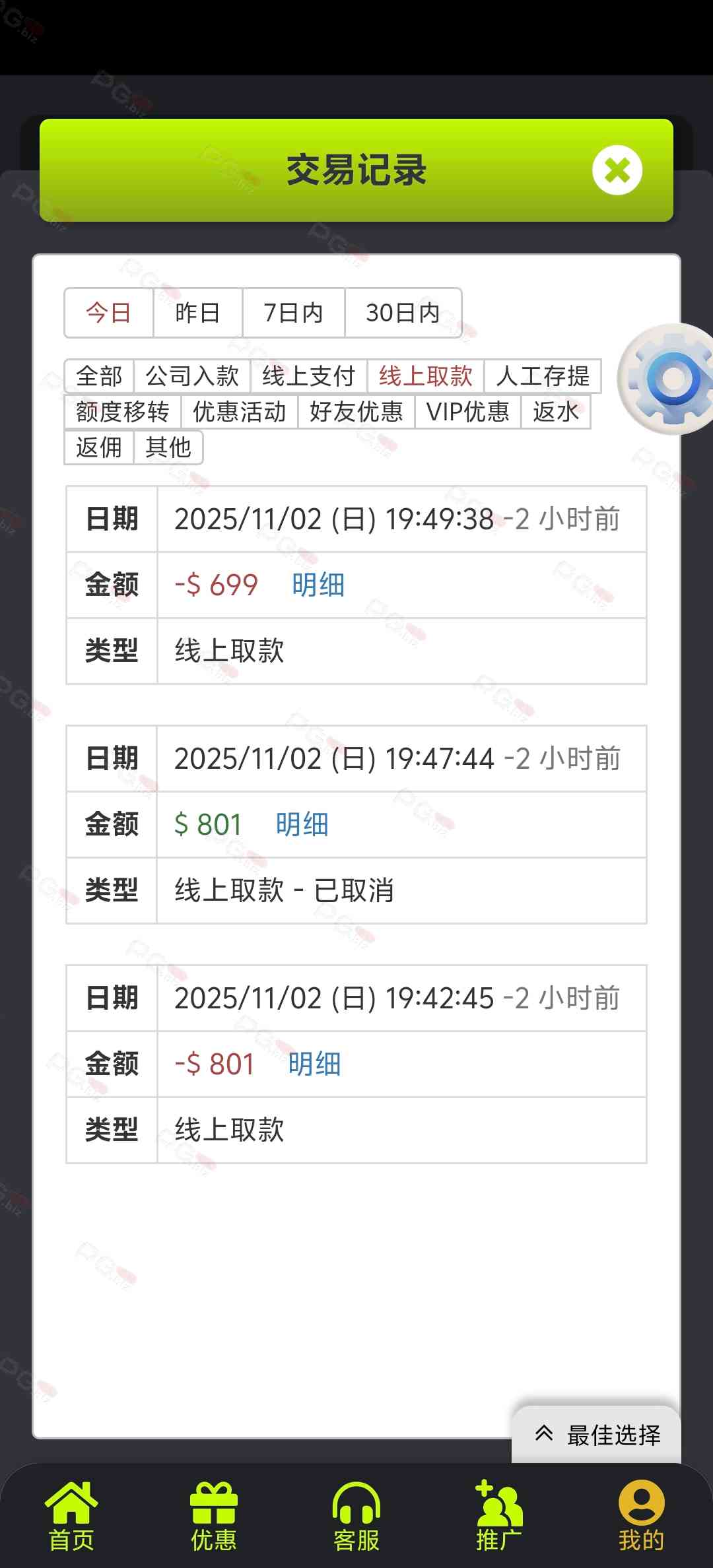This screenshot has width=713, height=1568.
Task: Go to the 首页 tab
Action: [x=71, y=1515]
